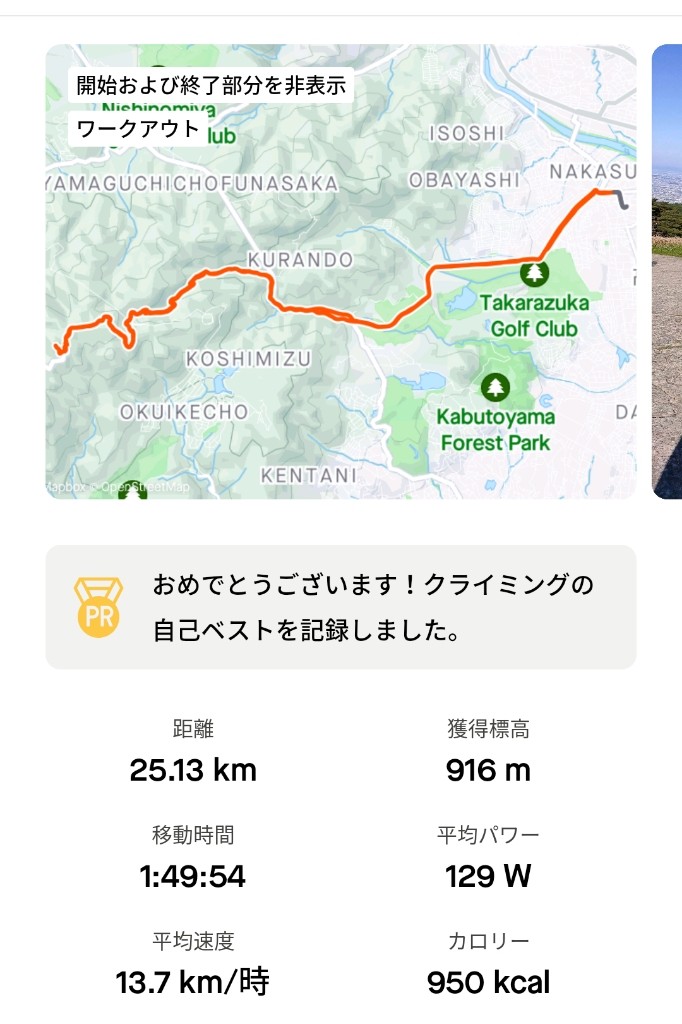Open the climbing personal best banner
This screenshot has width=682, height=1024.
(x=340, y=607)
